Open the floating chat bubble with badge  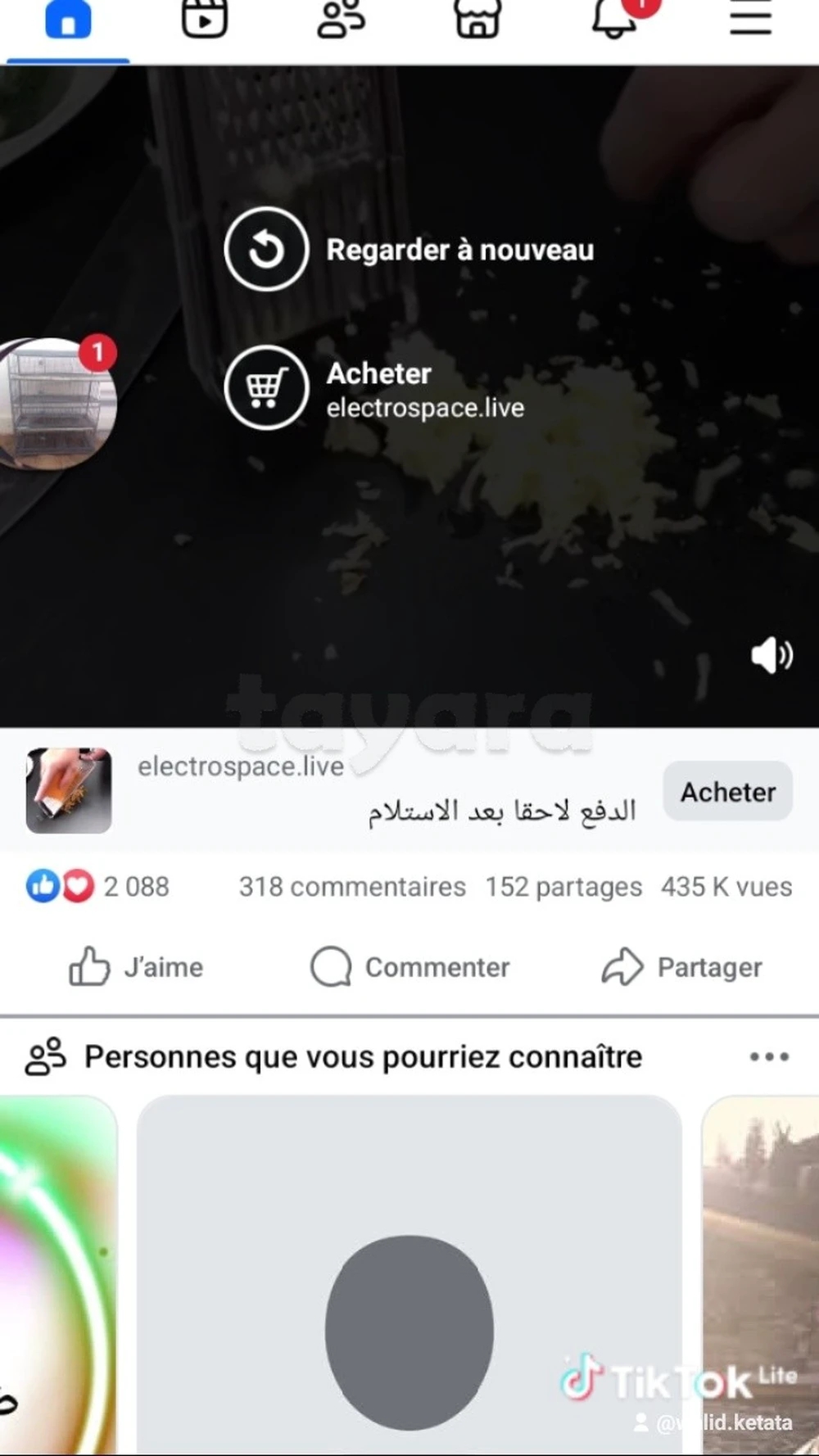56,403
